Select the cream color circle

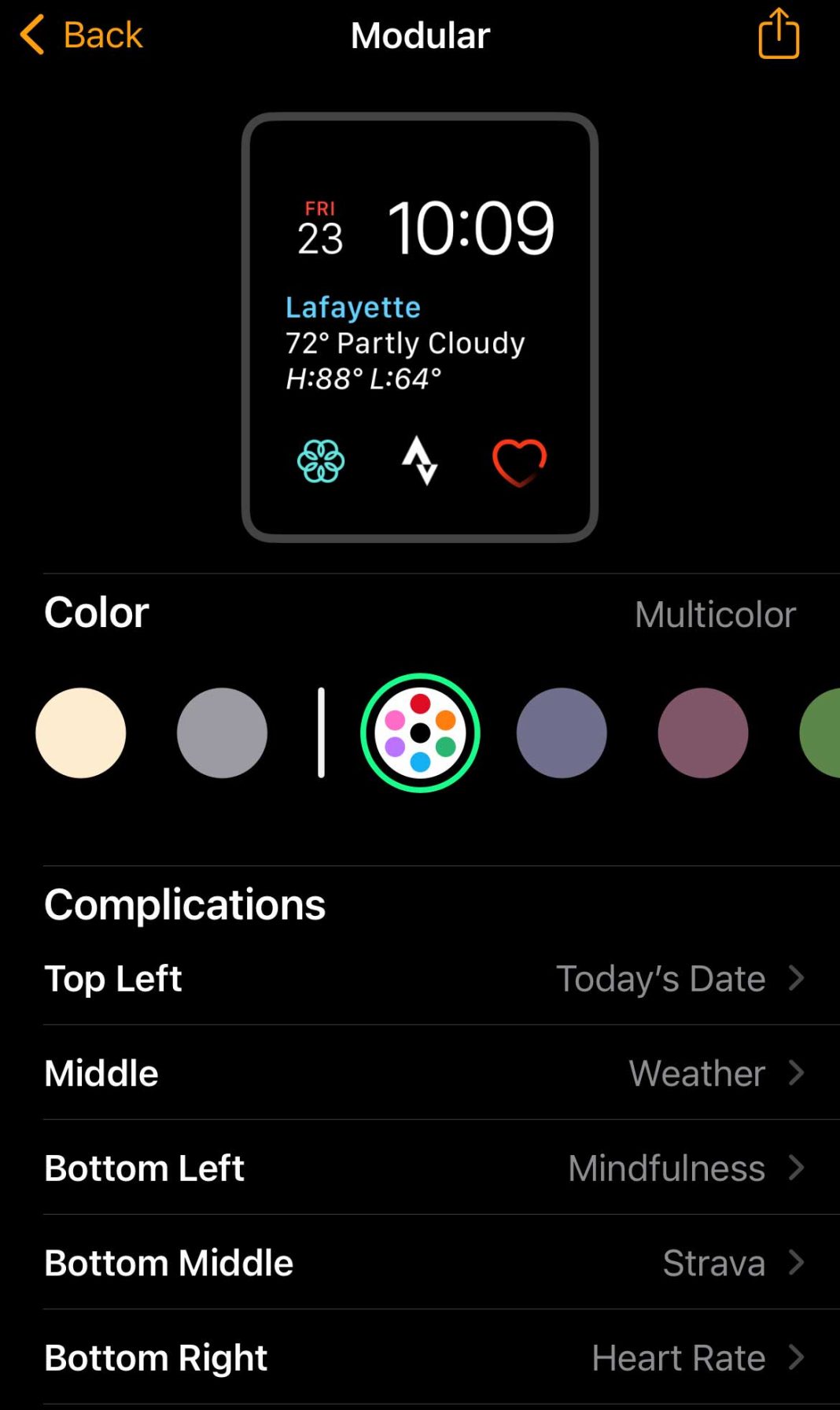(82, 732)
